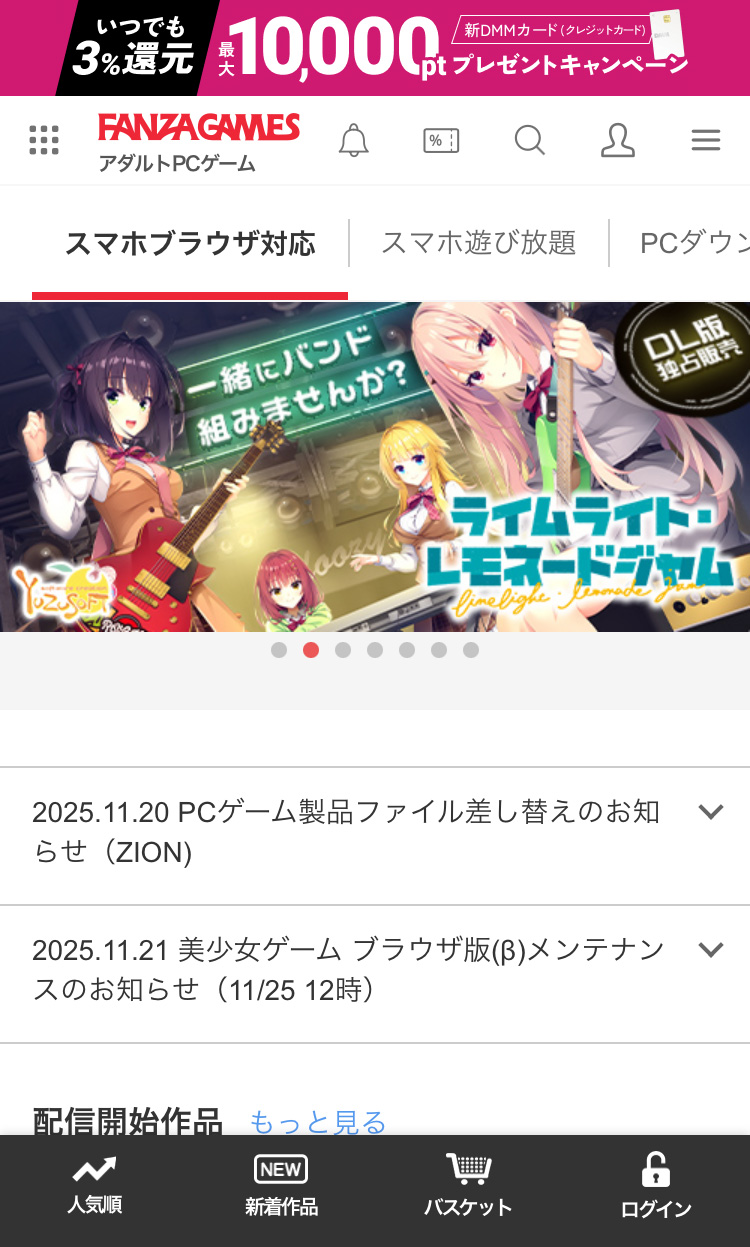Open the ライムライト・レモネードジャム banner
The height and width of the screenshot is (1247, 750).
point(375,466)
